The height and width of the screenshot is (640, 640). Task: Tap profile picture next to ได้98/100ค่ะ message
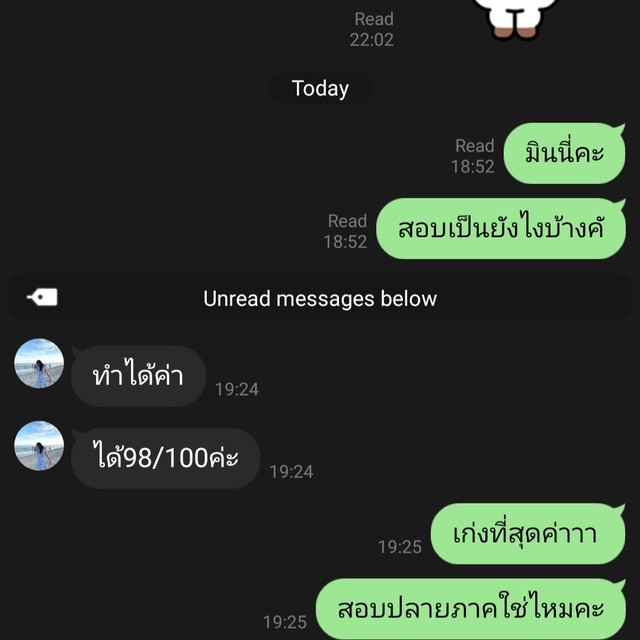(x=39, y=446)
